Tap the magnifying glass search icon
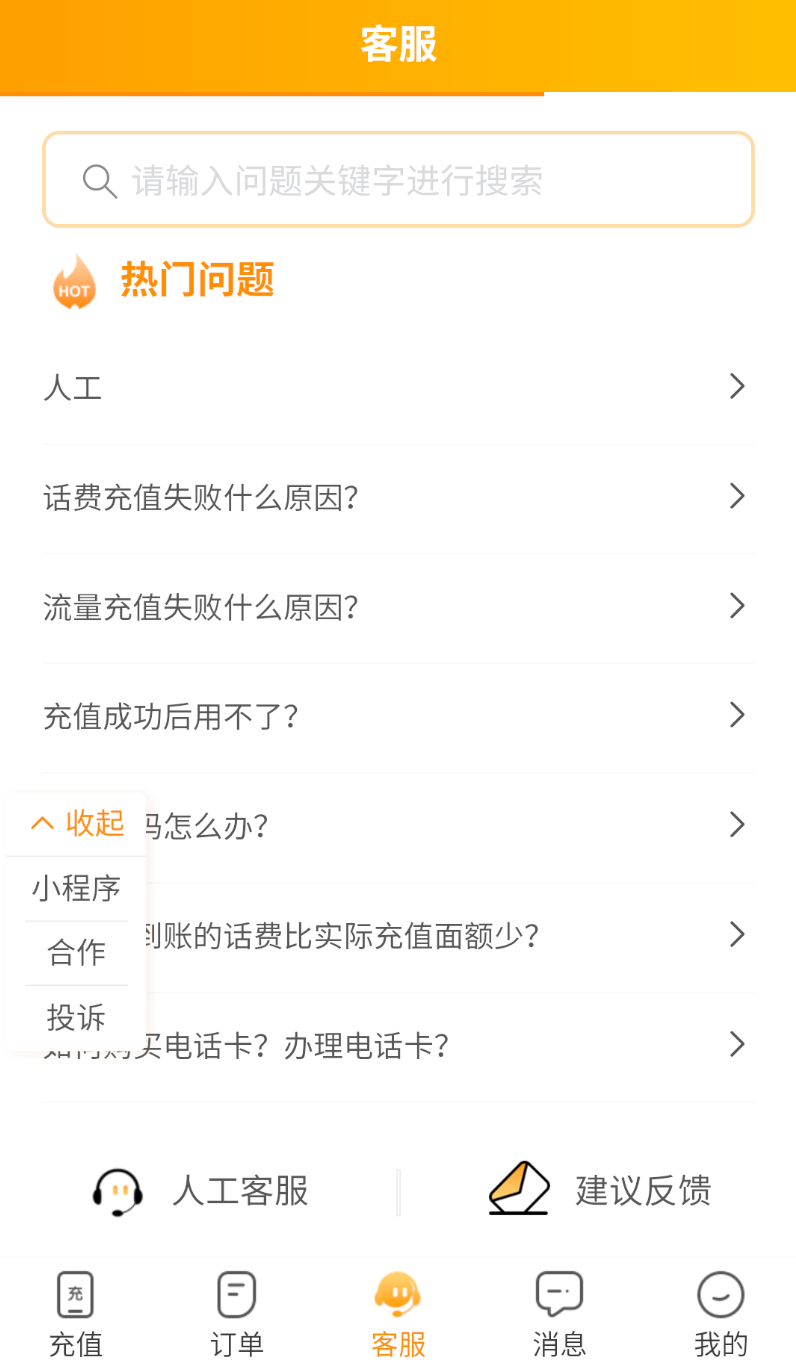This screenshot has height=1367, width=796. click(x=99, y=180)
